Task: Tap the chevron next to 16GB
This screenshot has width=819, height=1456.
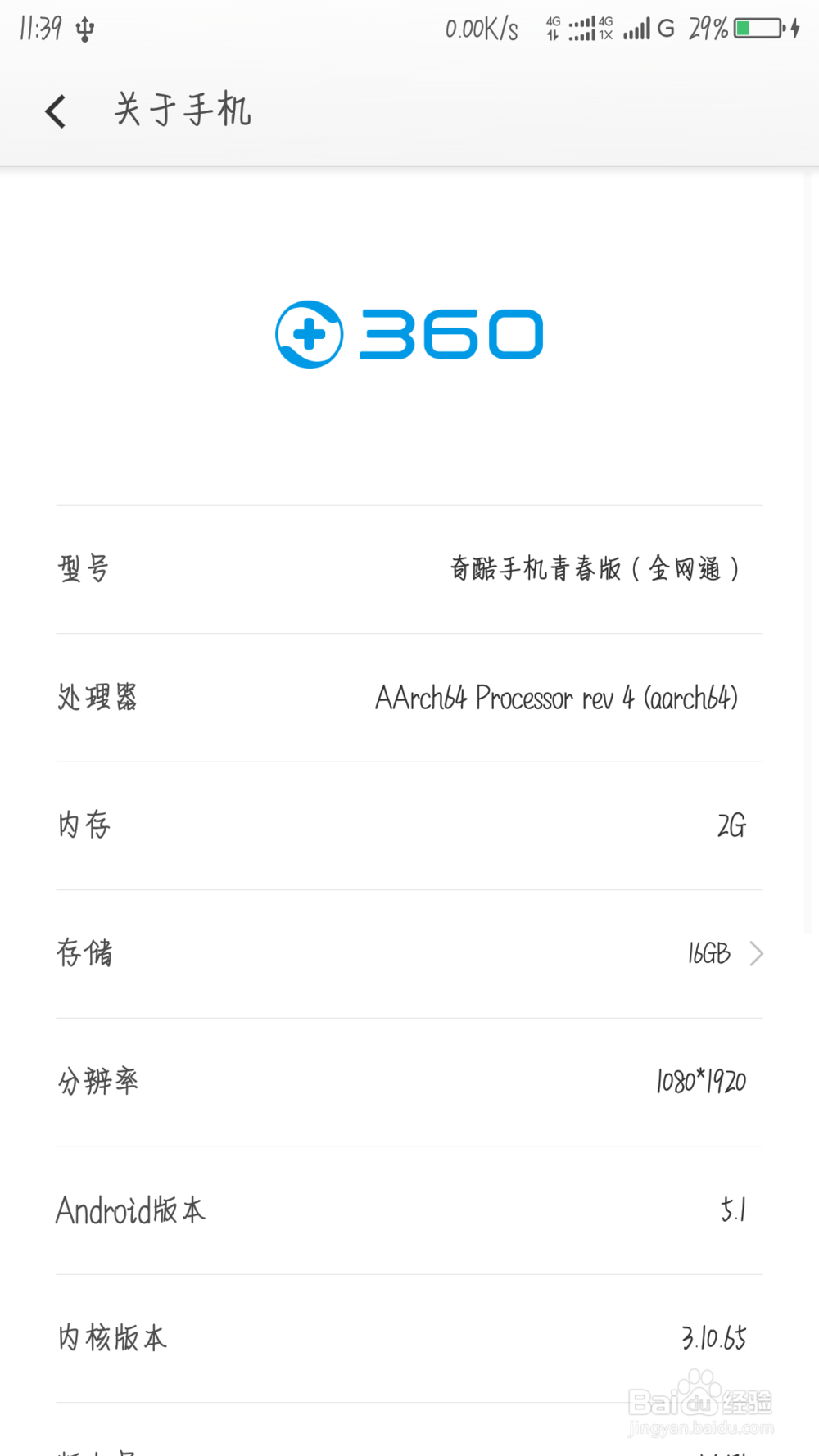Action: click(755, 953)
